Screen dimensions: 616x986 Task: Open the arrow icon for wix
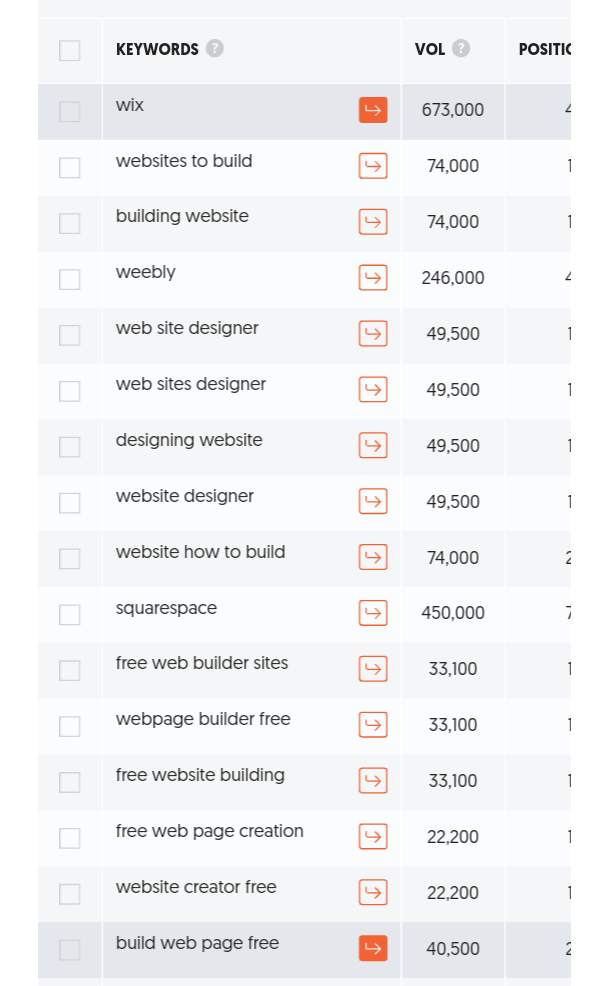coord(373,110)
